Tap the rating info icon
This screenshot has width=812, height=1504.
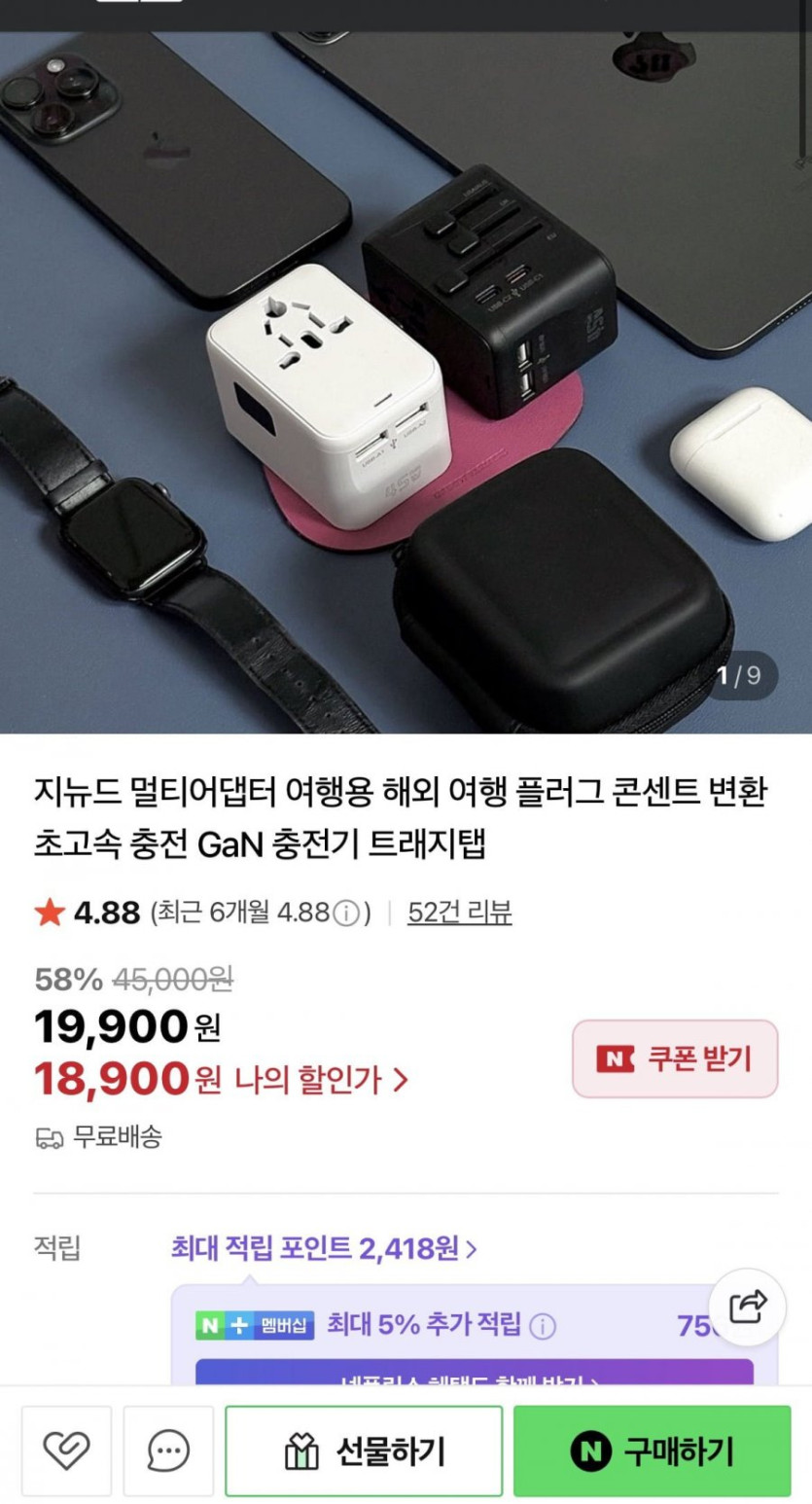pos(345,913)
